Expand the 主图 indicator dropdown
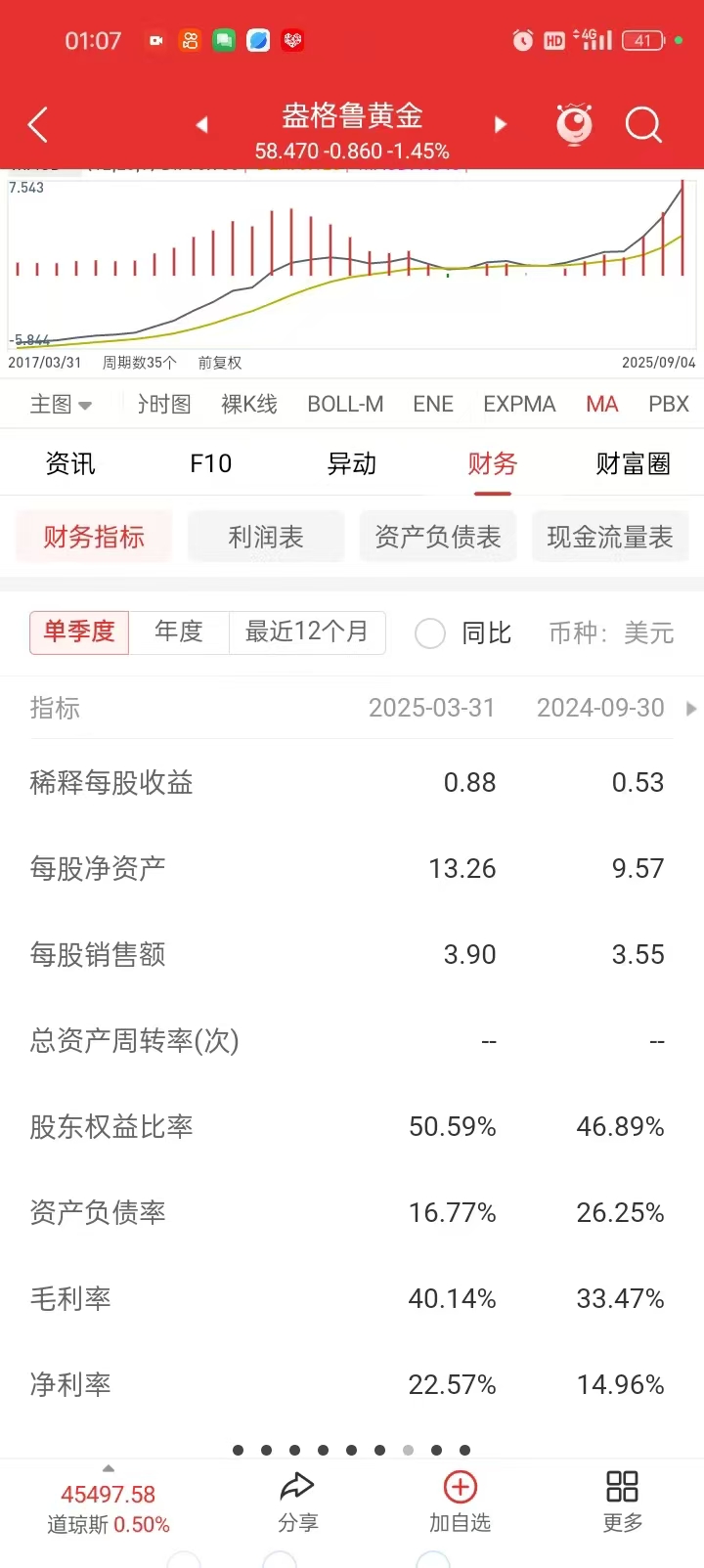704x1568 pixels. pyautogui.click(x=61, y=405)
